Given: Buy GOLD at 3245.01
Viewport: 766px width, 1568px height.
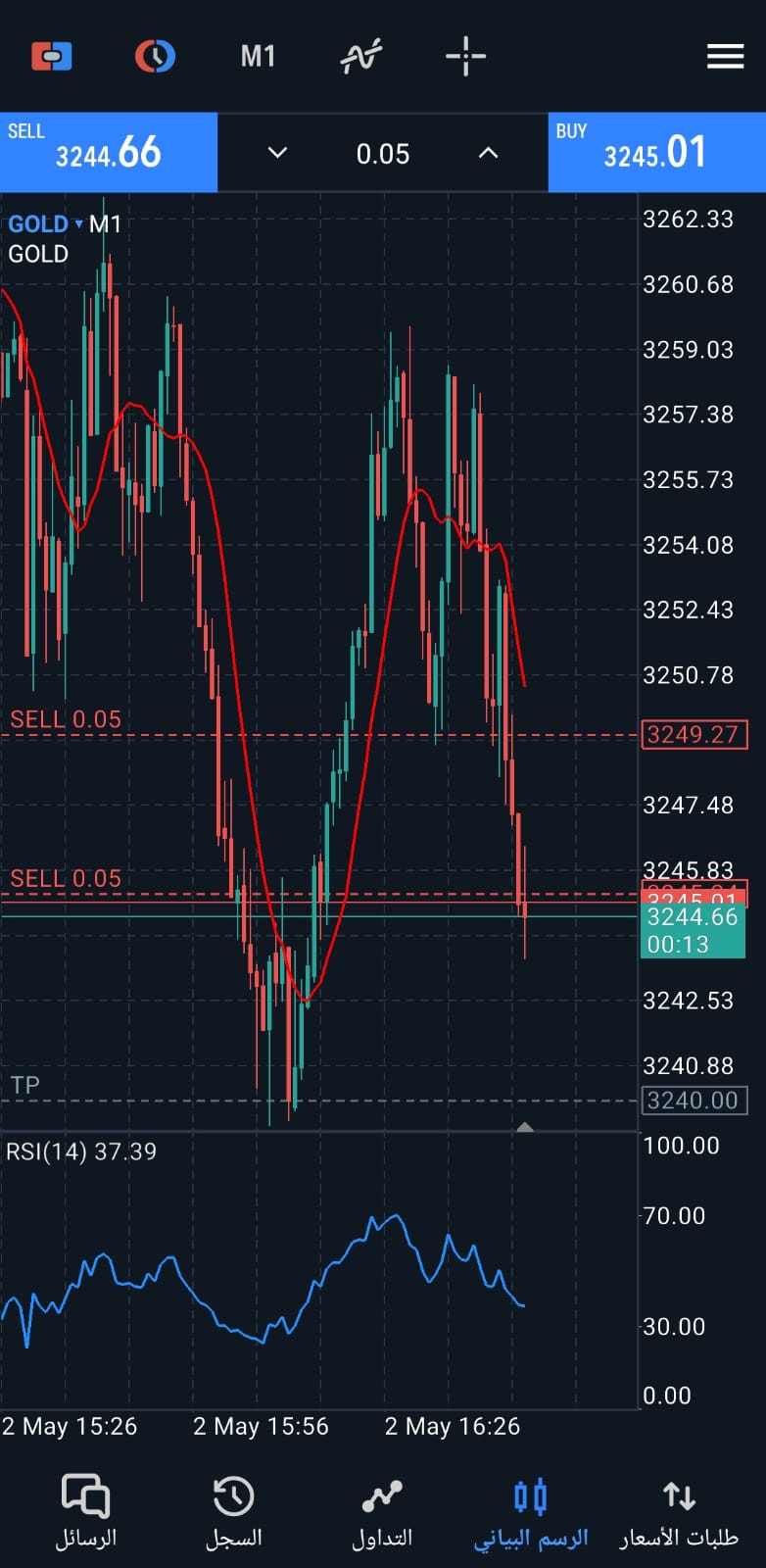Looking at the screenshot, I should point(656,152).
